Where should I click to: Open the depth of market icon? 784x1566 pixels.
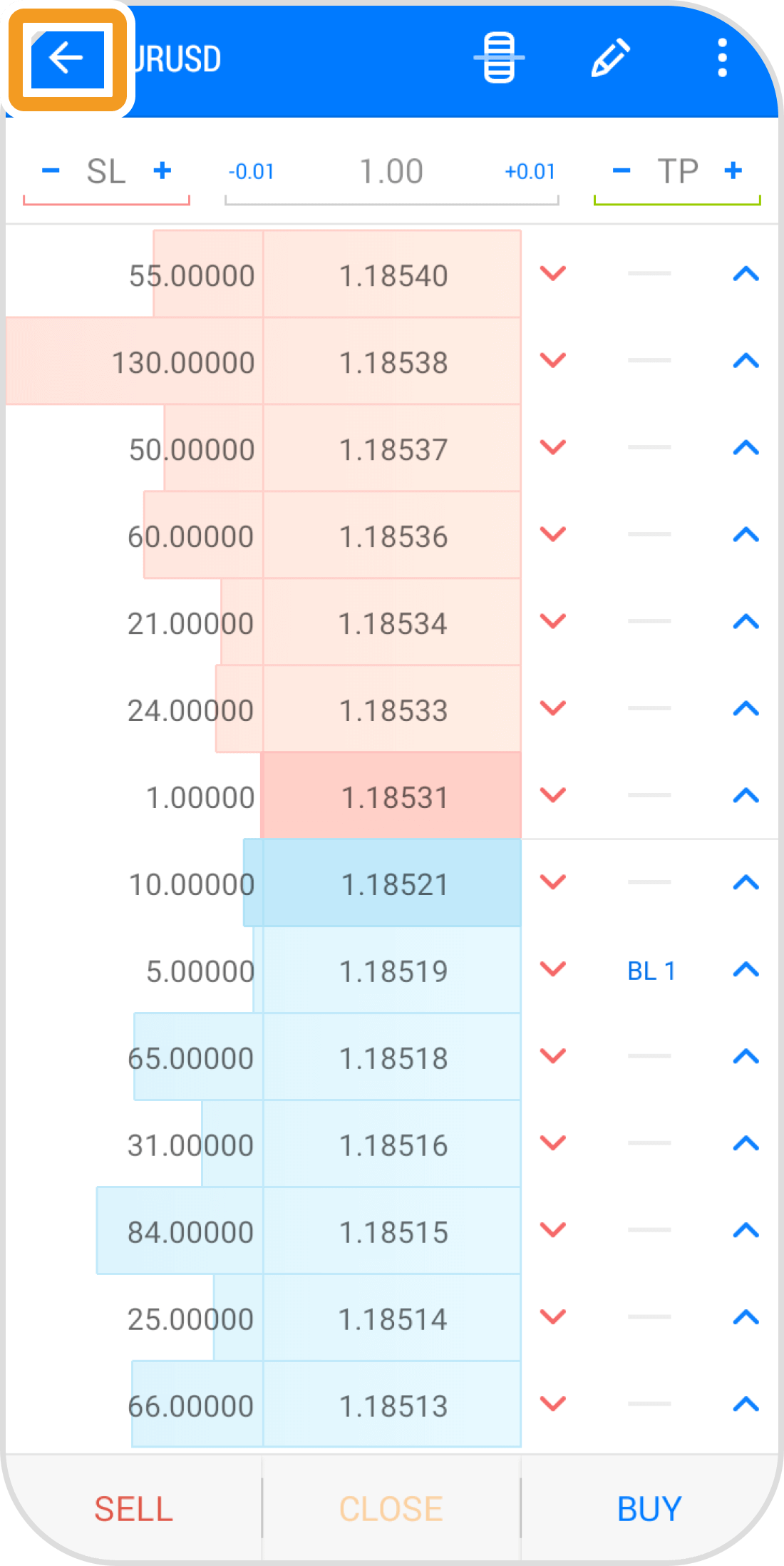tap(499, 58)
